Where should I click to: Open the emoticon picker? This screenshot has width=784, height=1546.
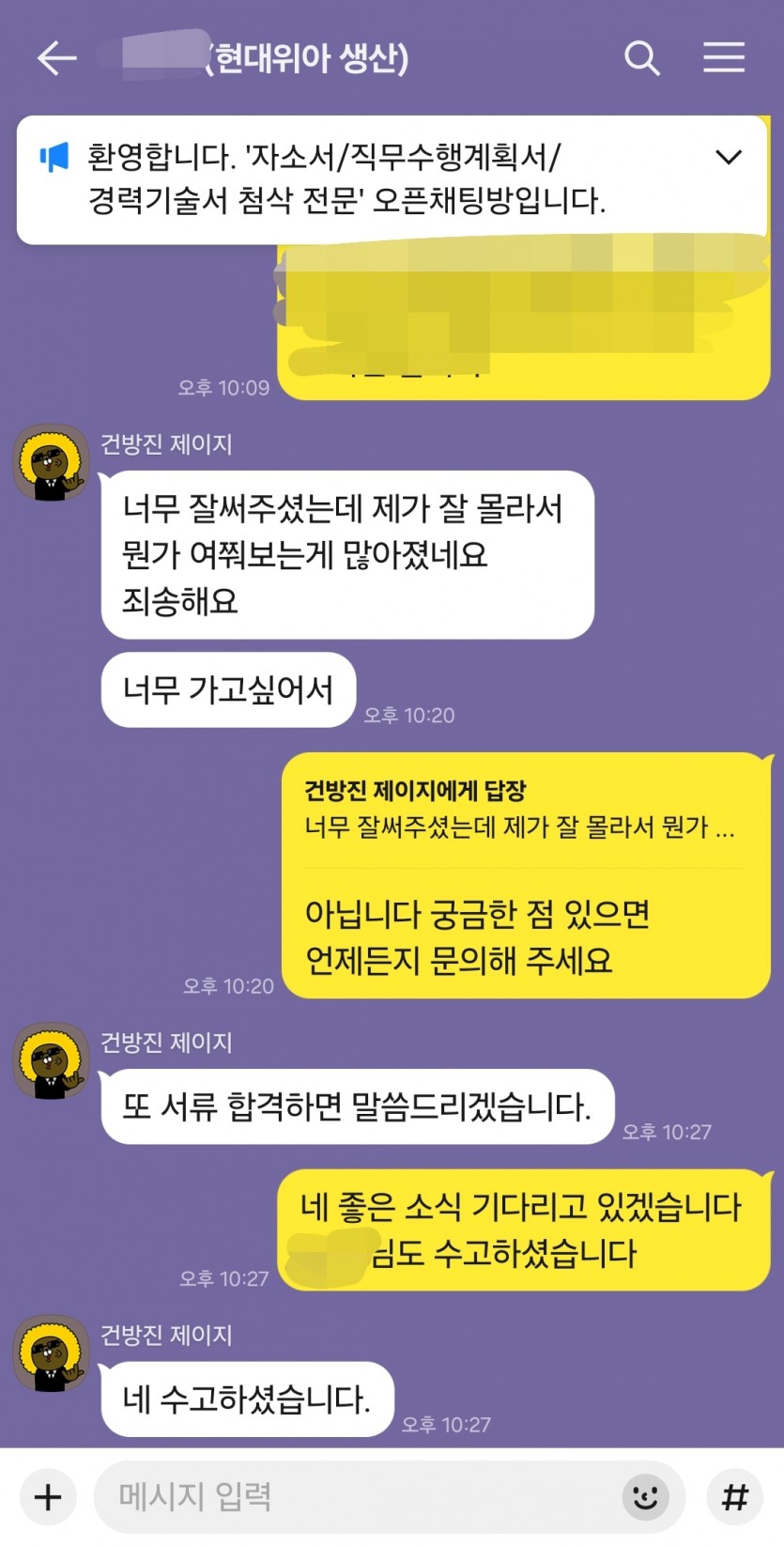tap(645, 1497)
